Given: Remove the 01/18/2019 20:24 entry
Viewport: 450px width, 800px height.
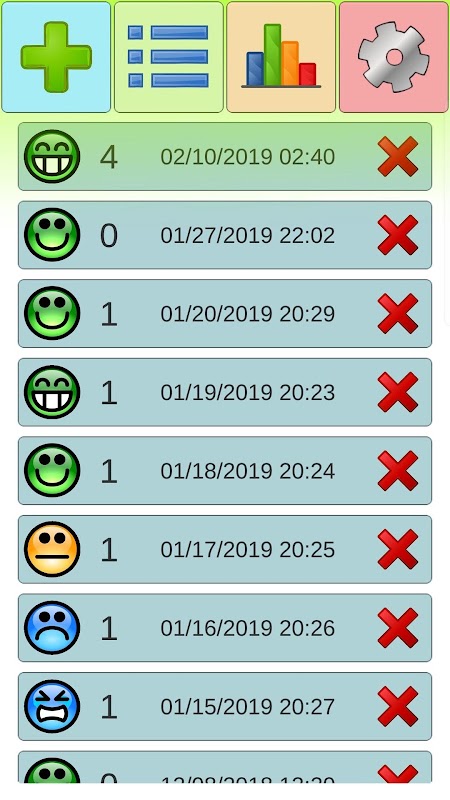Looking at the screenshot, I should (398, 471).
